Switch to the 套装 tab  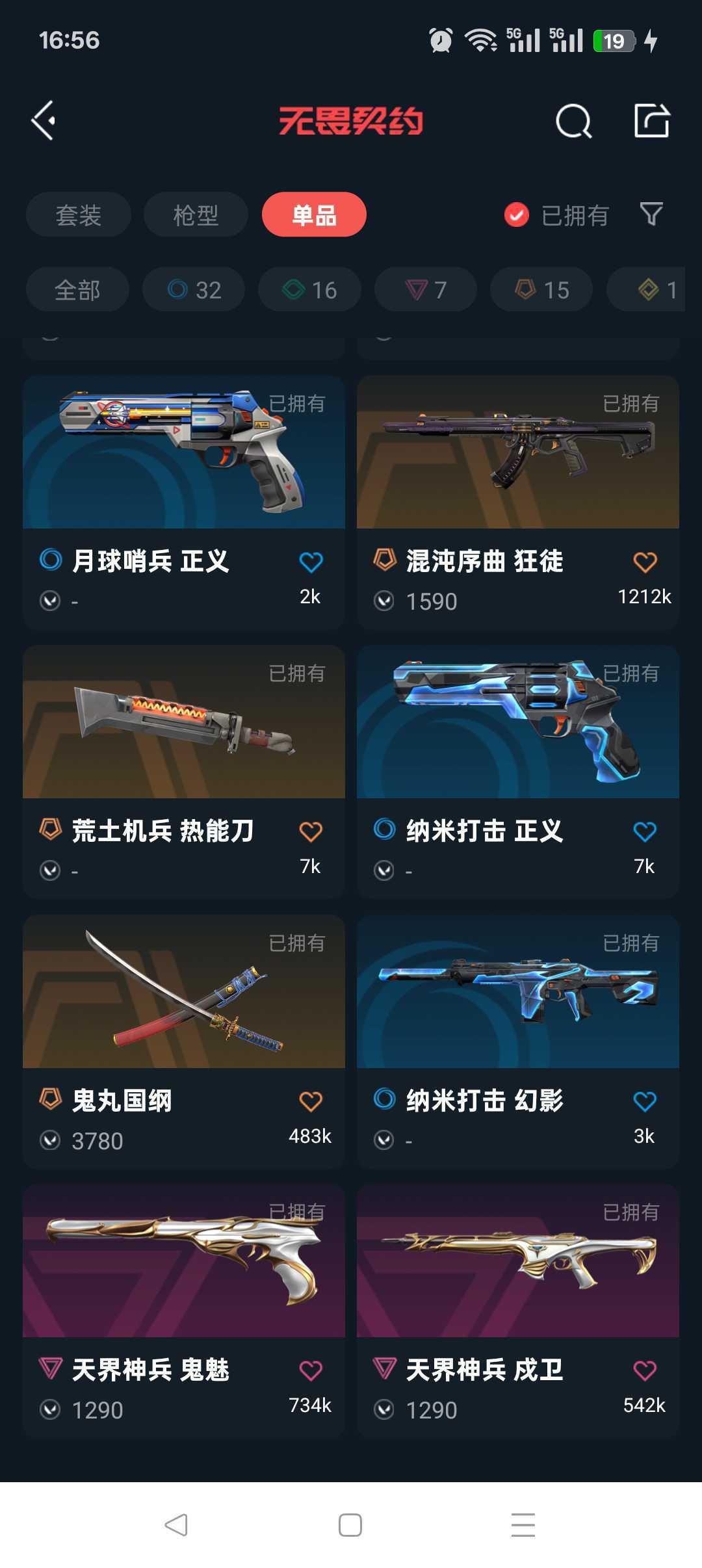click(79, 215)
